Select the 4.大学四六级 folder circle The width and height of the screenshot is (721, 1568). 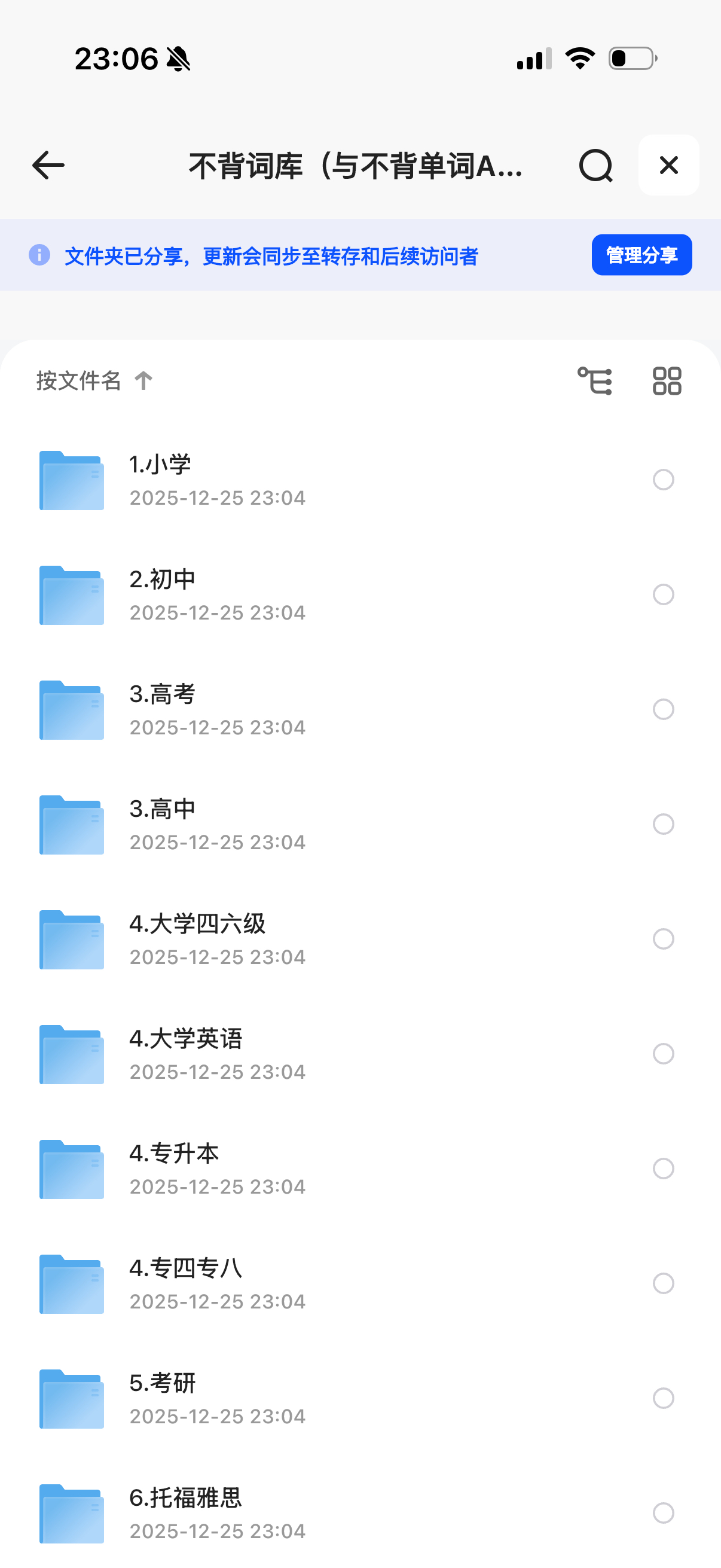(x=663, y=939)
